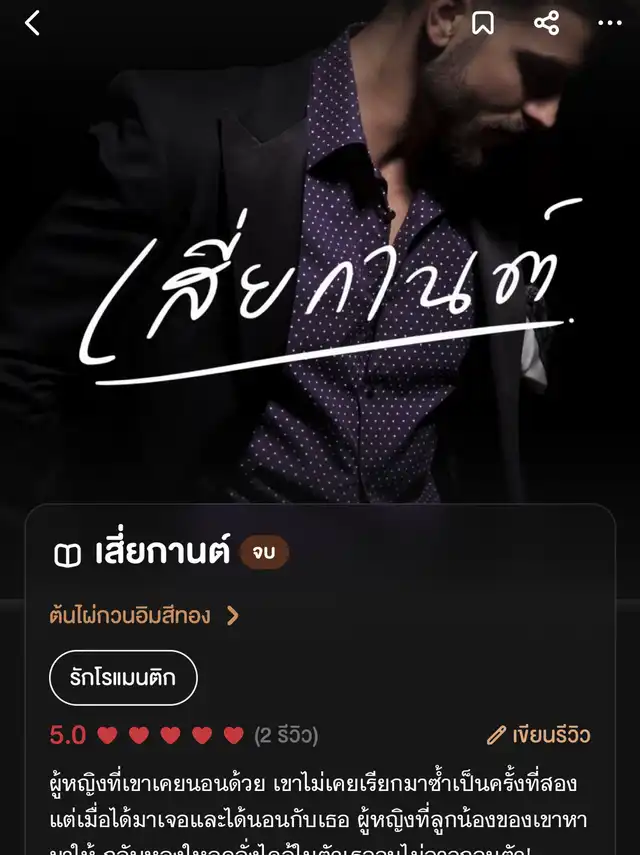View the 2 รีวิว reviews
Image resolution: width=640 pixels, height=855 pixels.
click(x=286, y=736)
